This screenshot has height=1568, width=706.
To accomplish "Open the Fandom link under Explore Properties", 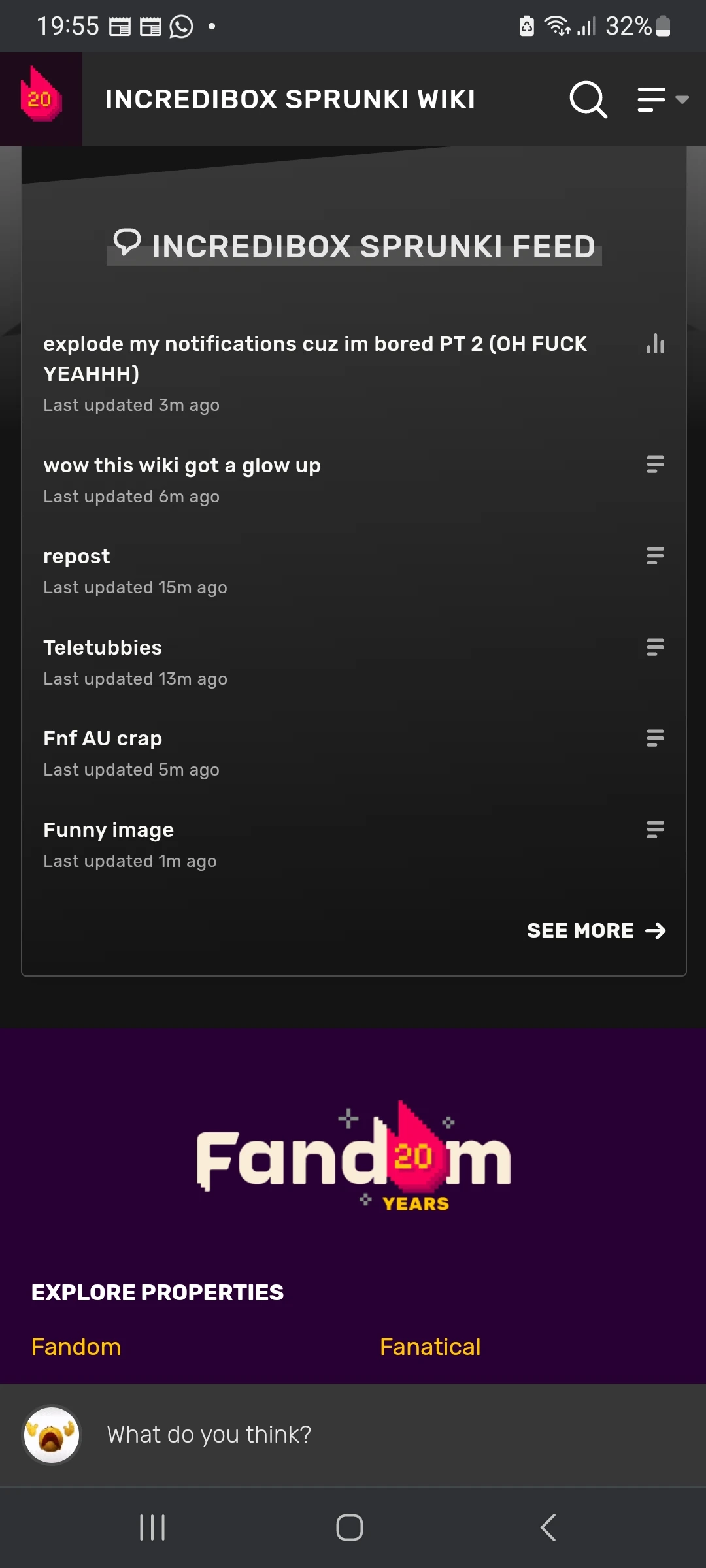I will [75, 1347].
